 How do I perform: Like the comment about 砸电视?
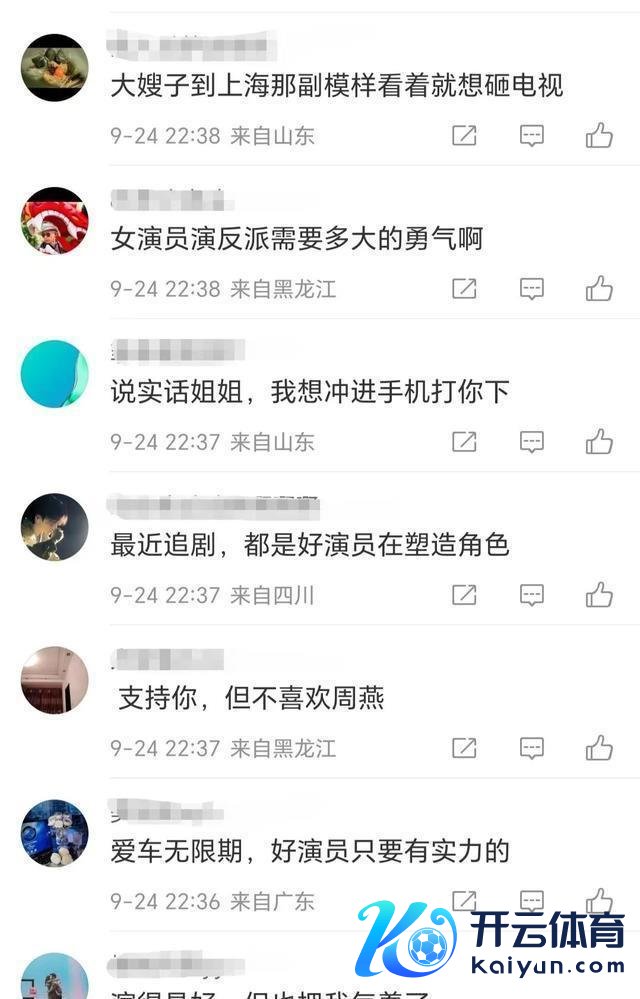click(x=599, y=136)
